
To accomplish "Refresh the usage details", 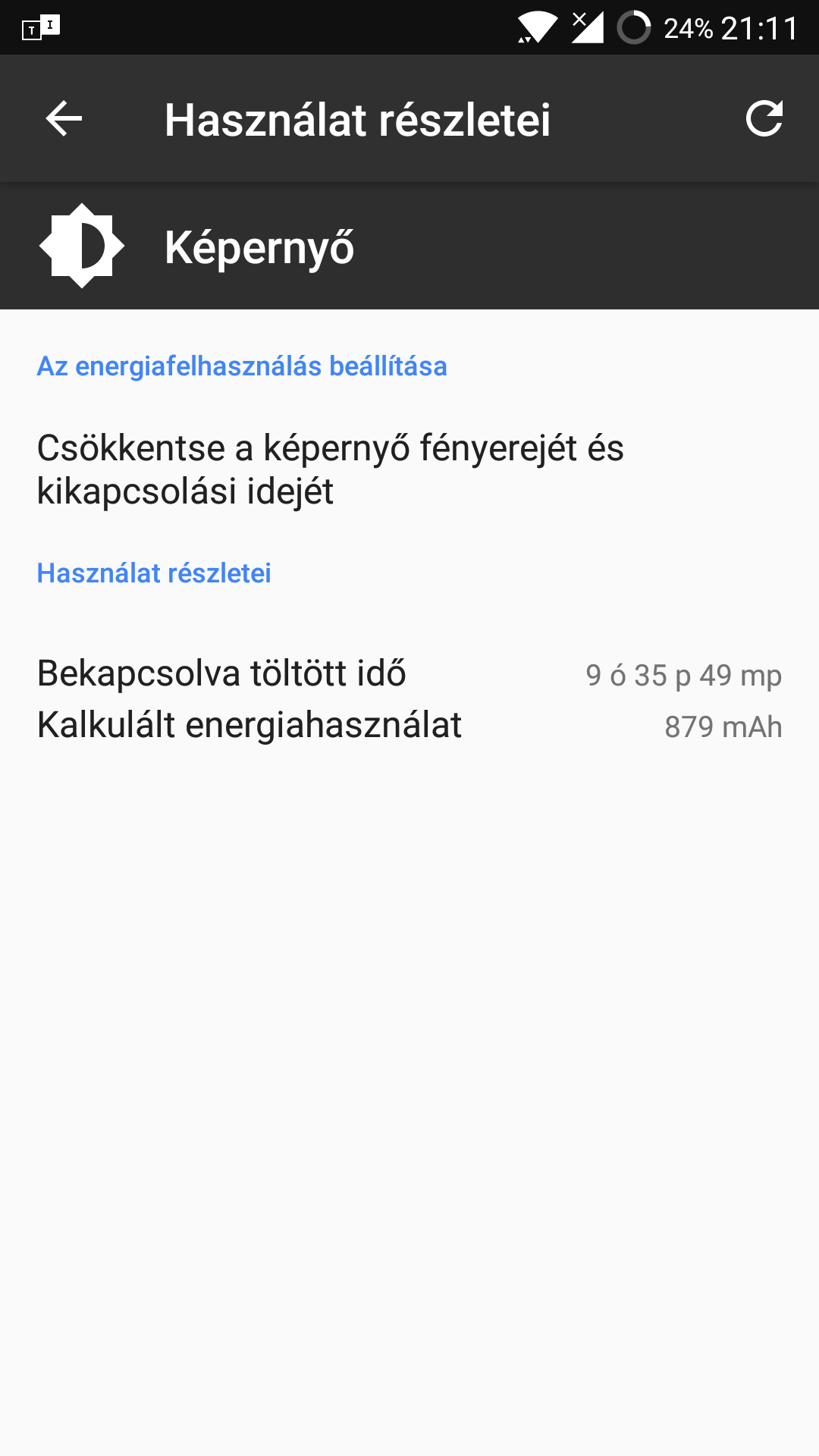I will click(x=764, y=119).
